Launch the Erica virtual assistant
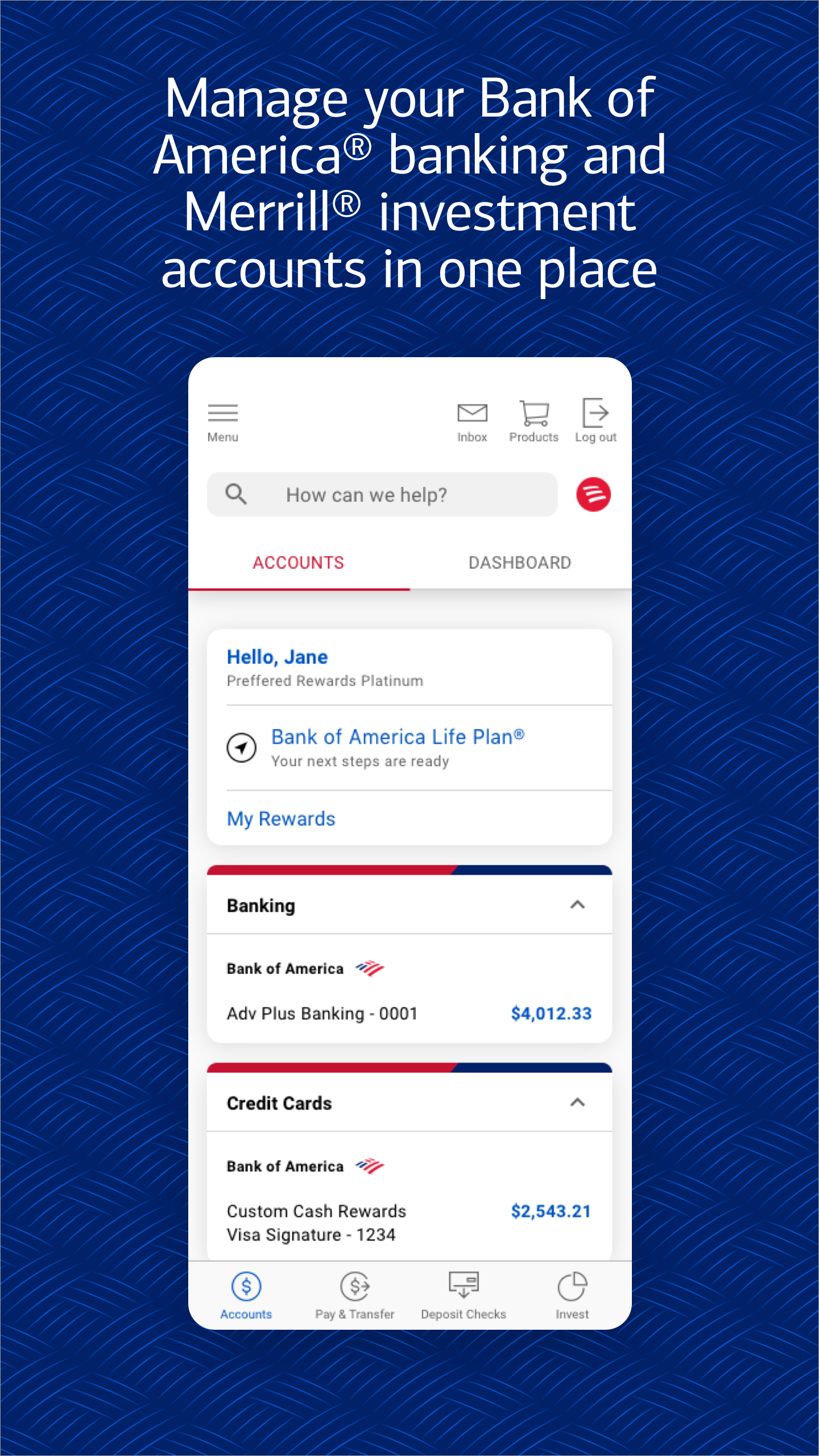The width and height of the screenshot is (819, 1456). (594, 494)
